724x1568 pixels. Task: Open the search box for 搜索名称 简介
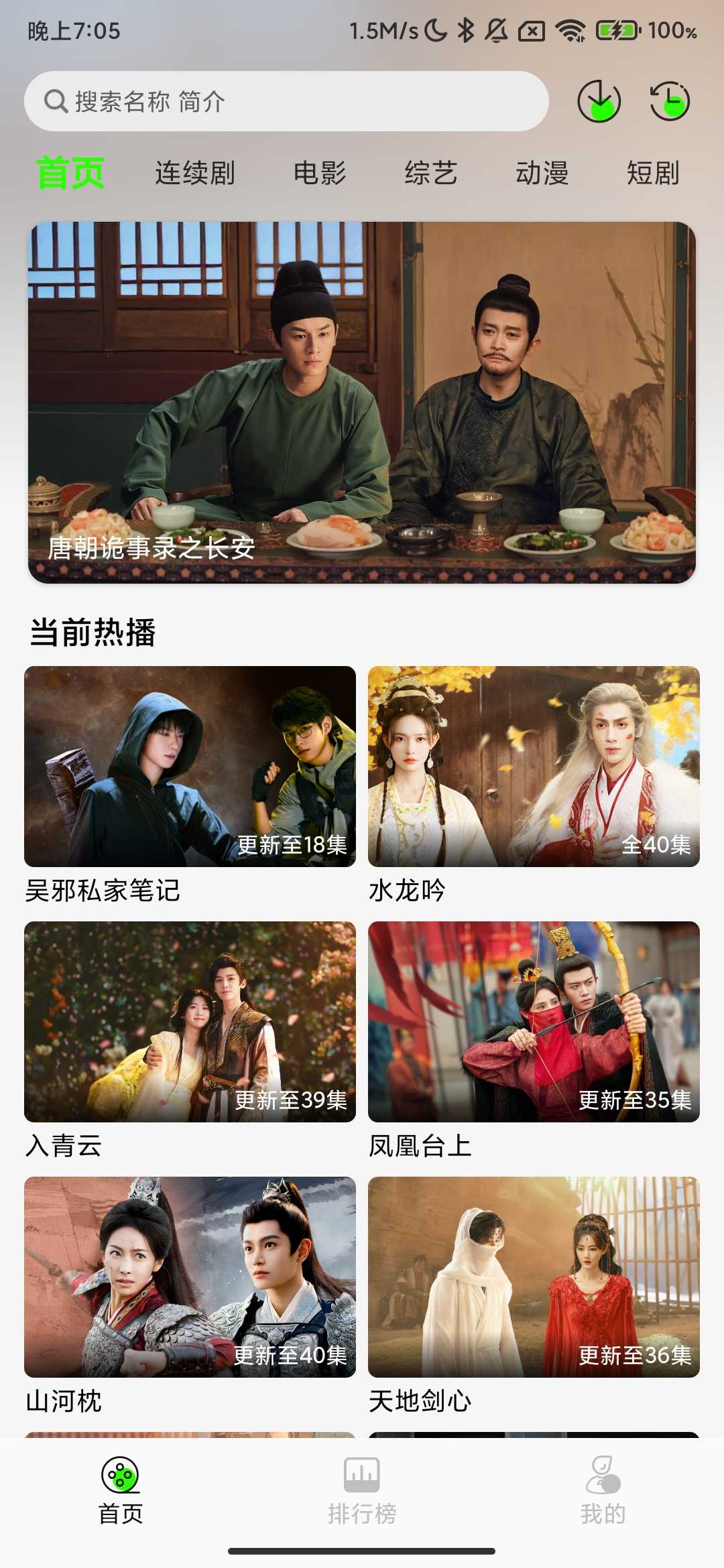(286, 101)
